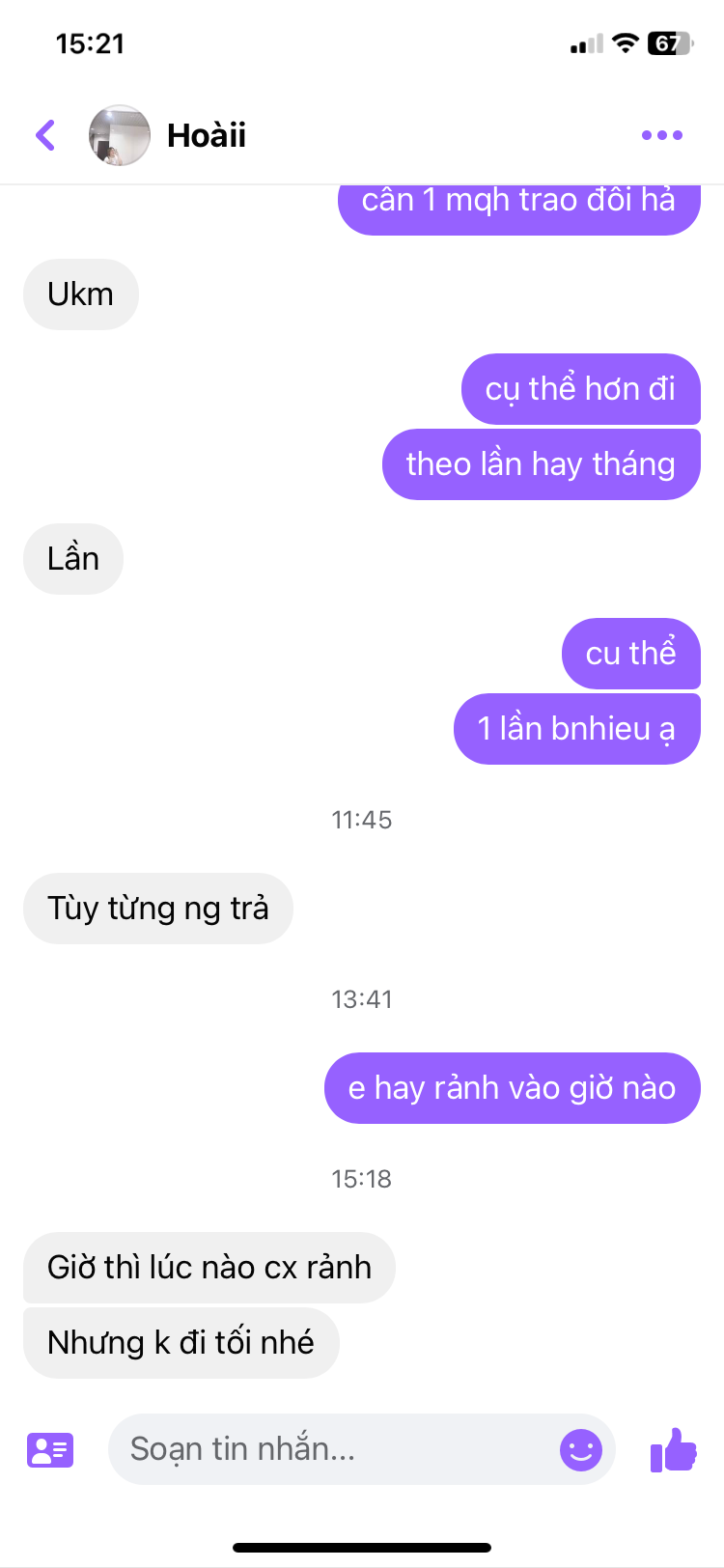The image size is (724, 1568).
Task: Open the three-dot overflow menu
Action: click(x=662, y=135)
